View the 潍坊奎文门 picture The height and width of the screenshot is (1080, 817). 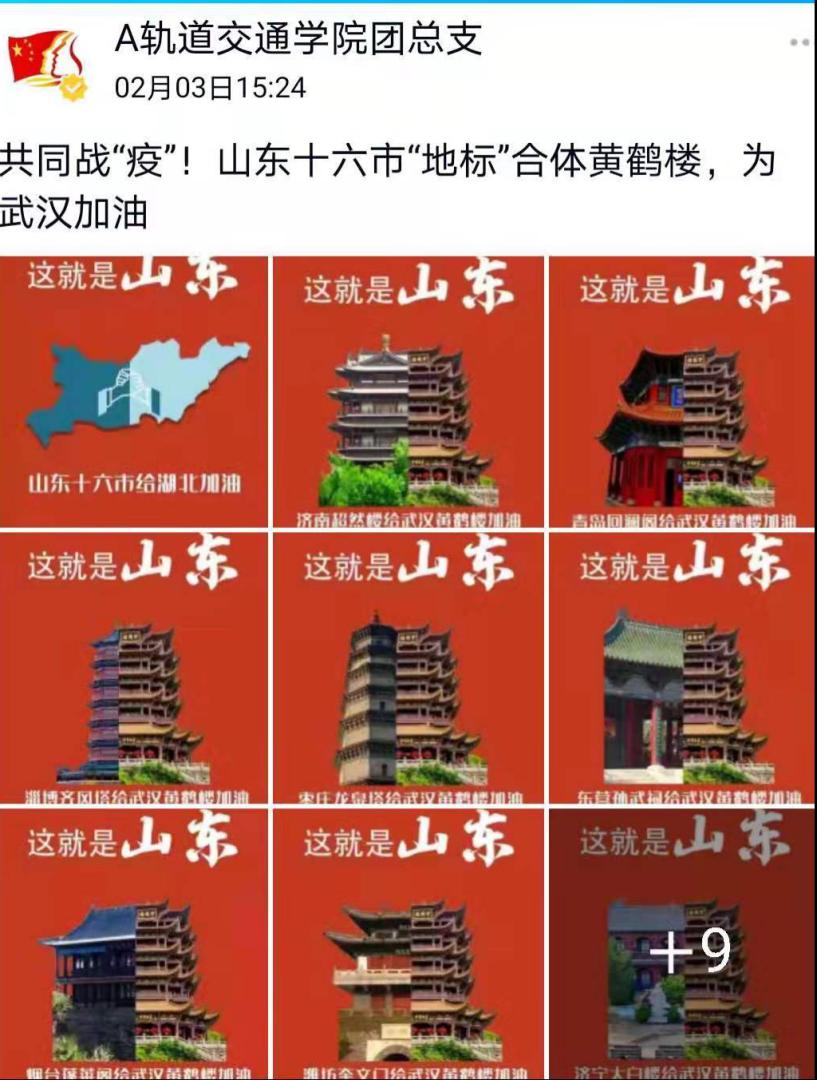tap(409, 943)
